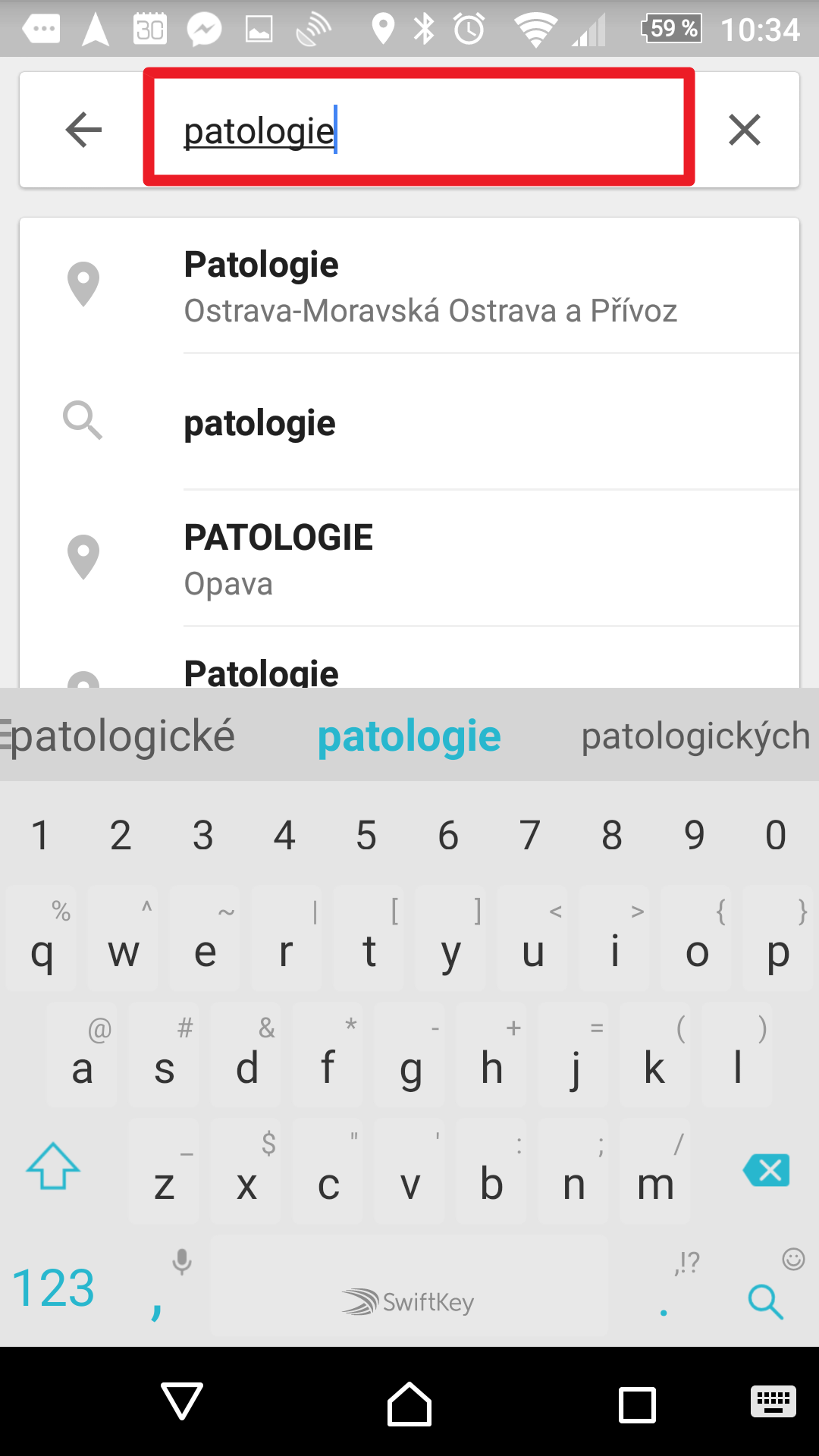The image size is (819, 1456).
Task: Switch keyboard to 123 symbols layout
Action: point(53,1288)
